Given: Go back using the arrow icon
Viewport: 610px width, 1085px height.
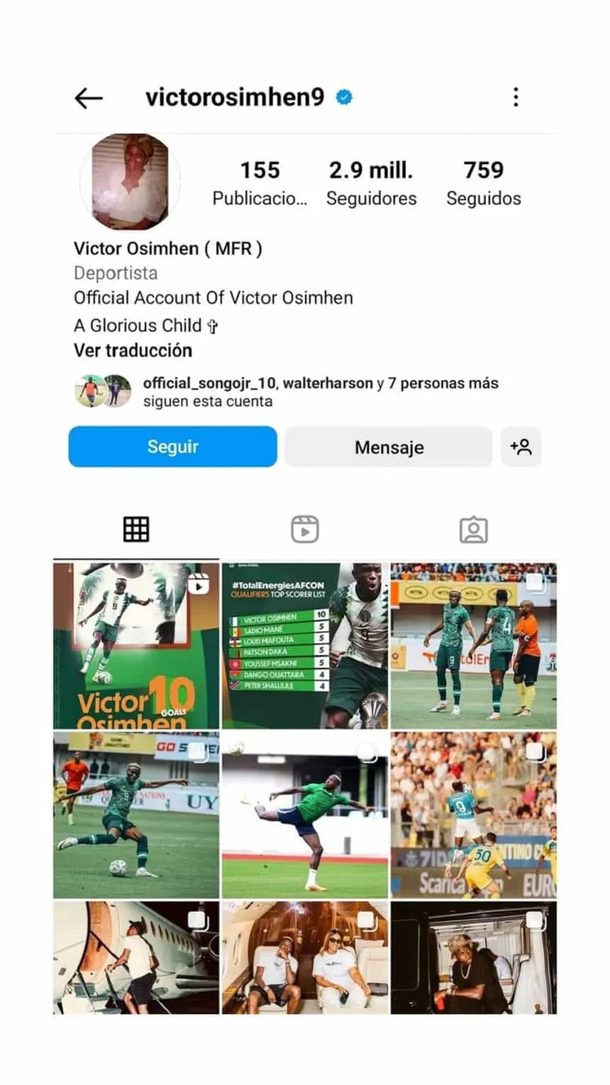Looking at the screenshot, I should (89, 97).
